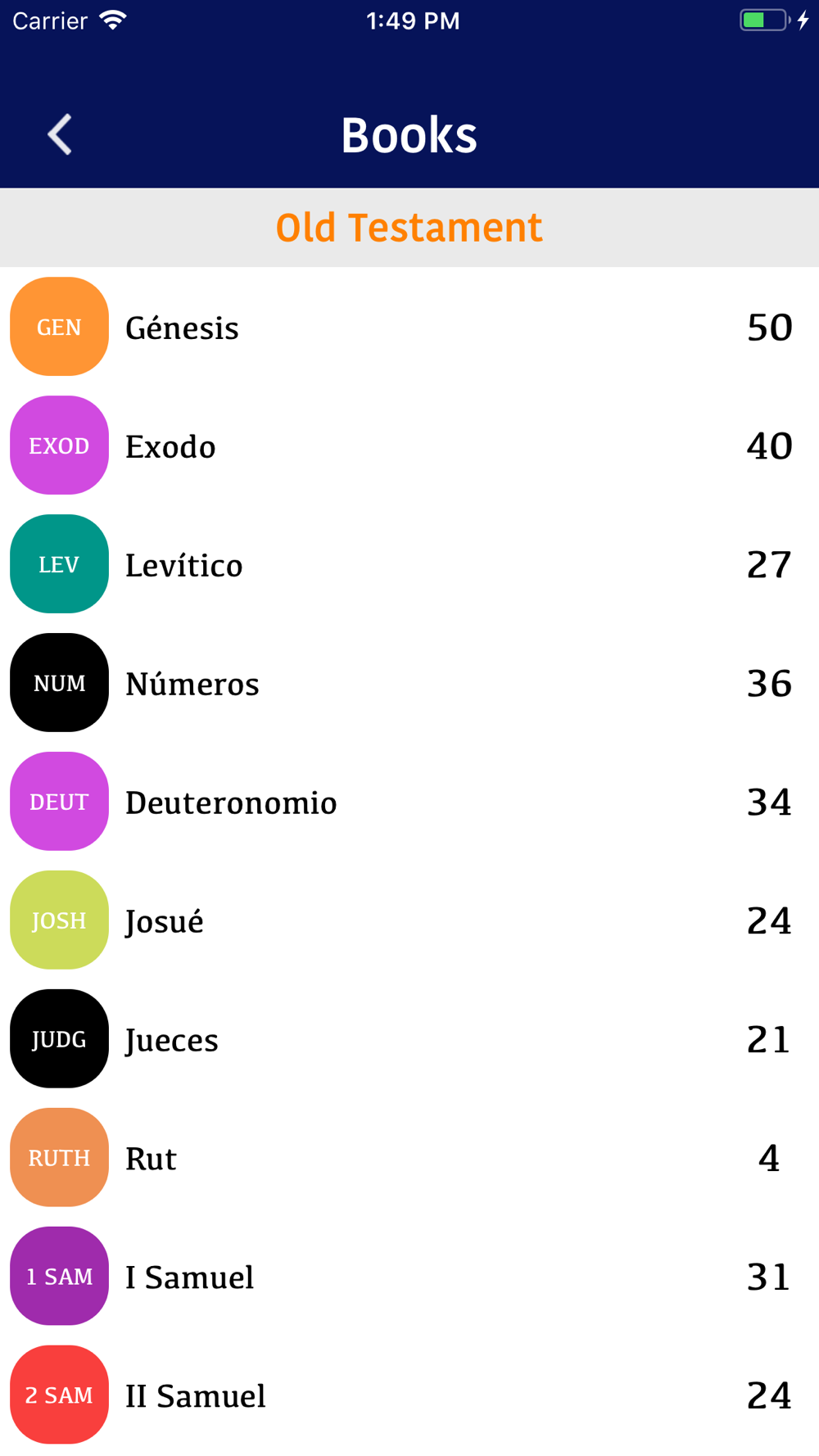Open I Samuel
The width and height of the screenshot is (819, 1456).
pos(409,1277)
